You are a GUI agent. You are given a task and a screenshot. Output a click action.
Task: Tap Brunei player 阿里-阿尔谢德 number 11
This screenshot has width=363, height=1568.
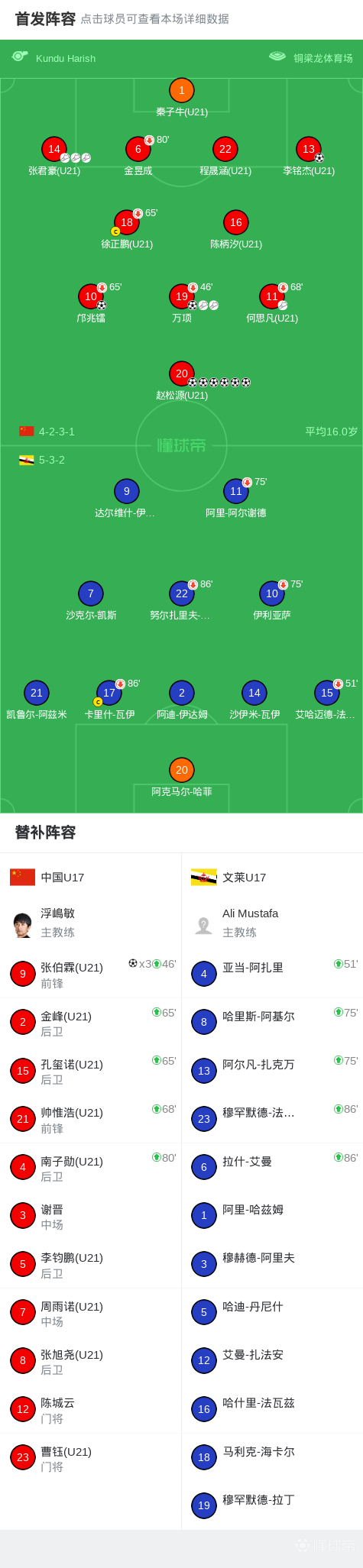click(236, 491)
